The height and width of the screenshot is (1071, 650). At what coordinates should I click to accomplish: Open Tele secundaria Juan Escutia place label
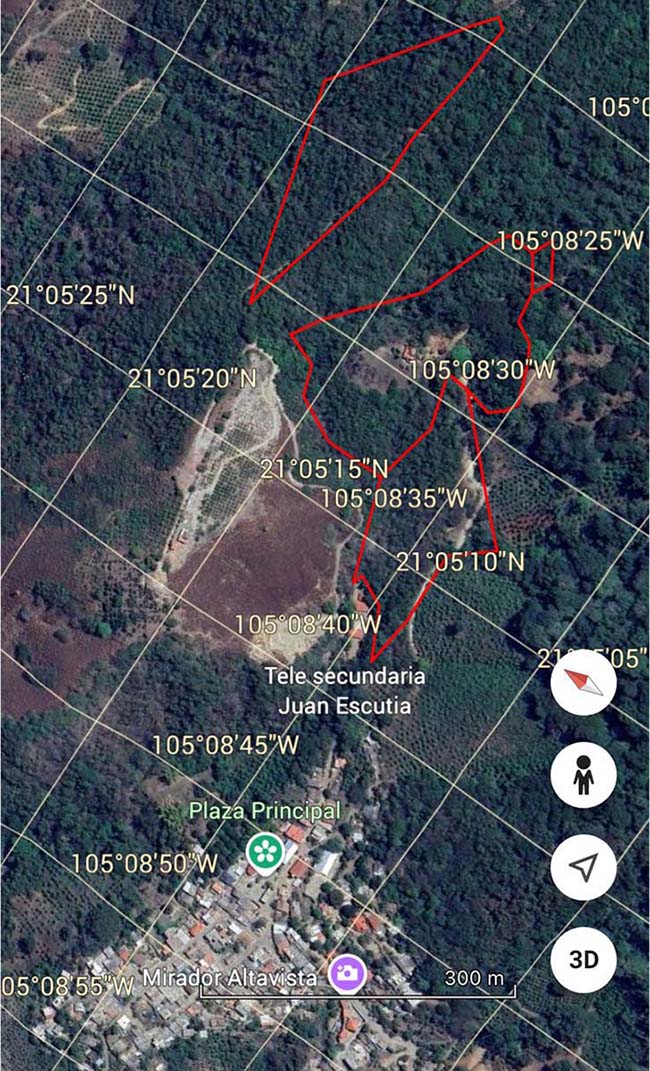coord(345,691)
